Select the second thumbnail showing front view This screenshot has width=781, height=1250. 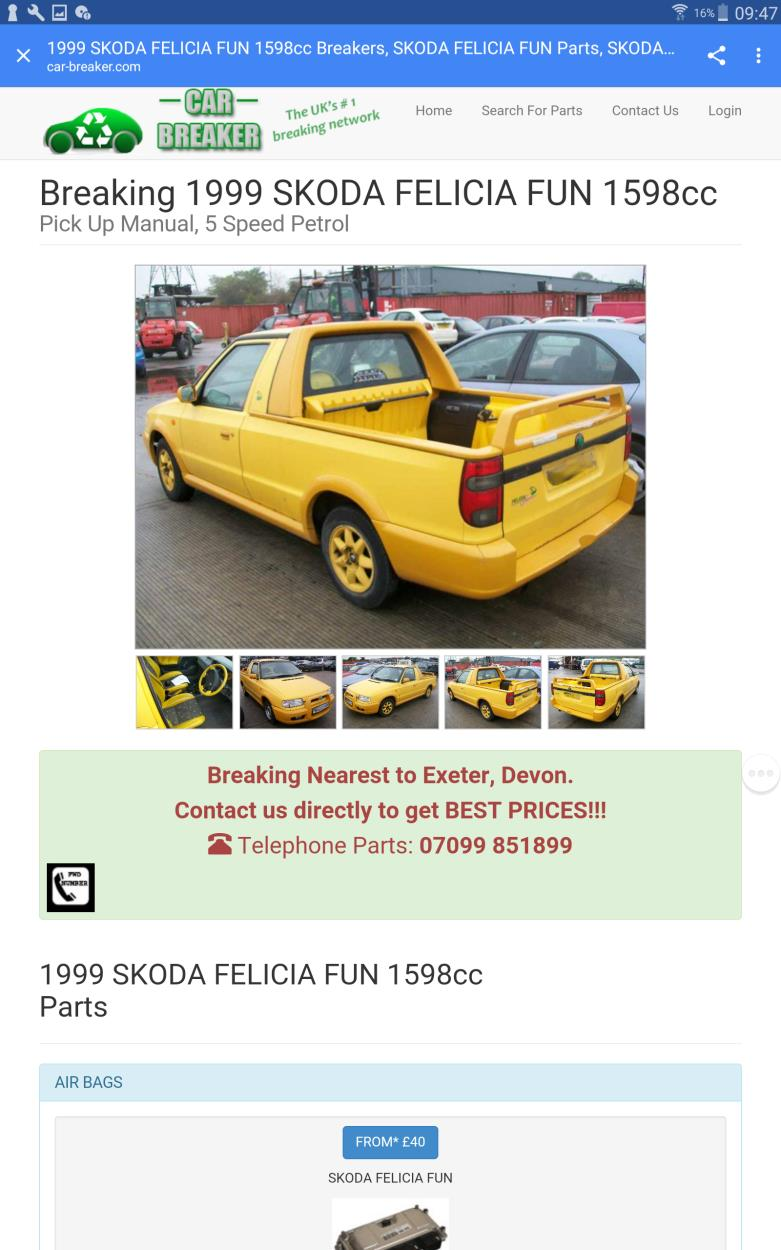[x=288, y=692]
